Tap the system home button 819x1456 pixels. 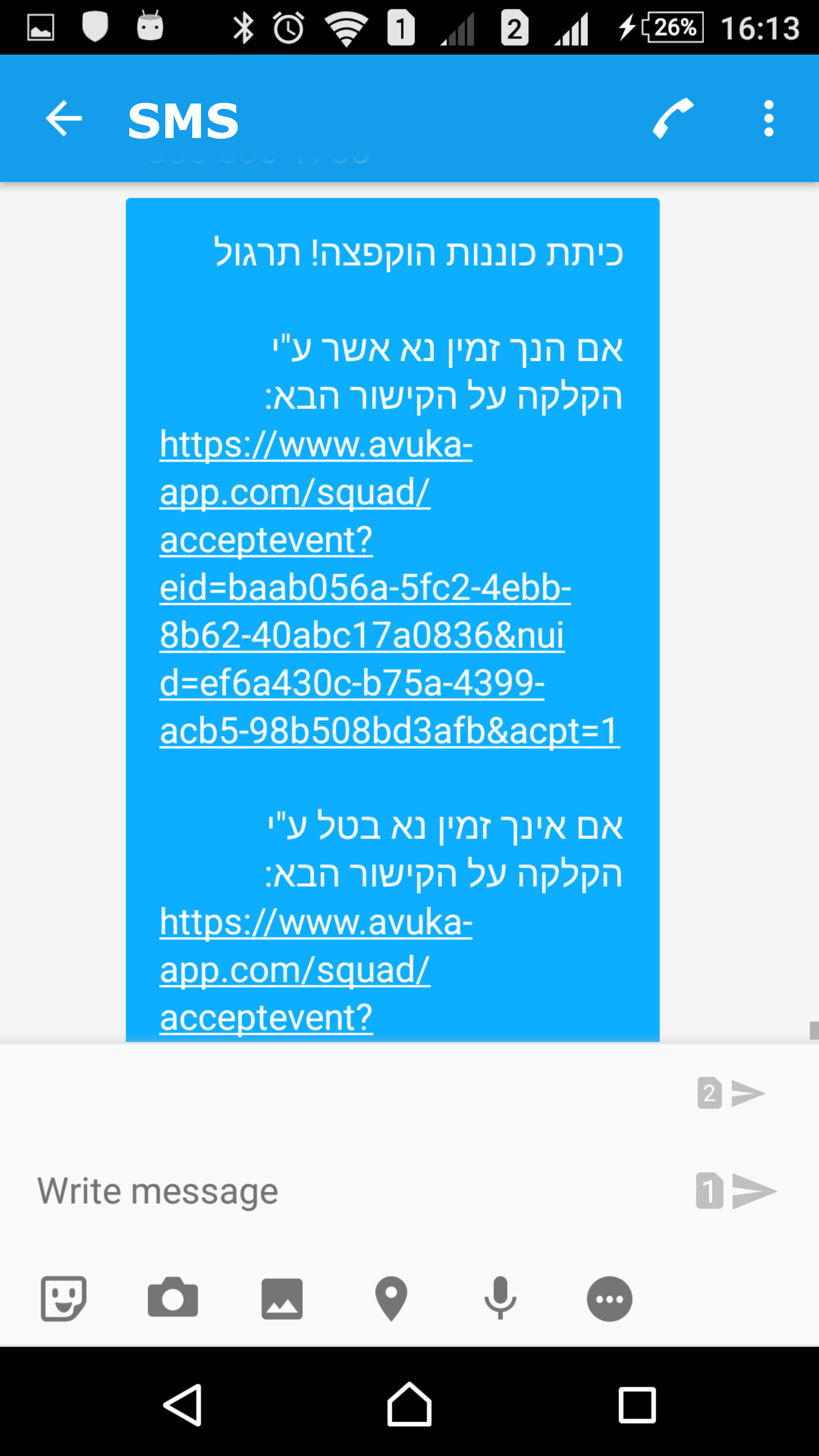pos(409,1404)
